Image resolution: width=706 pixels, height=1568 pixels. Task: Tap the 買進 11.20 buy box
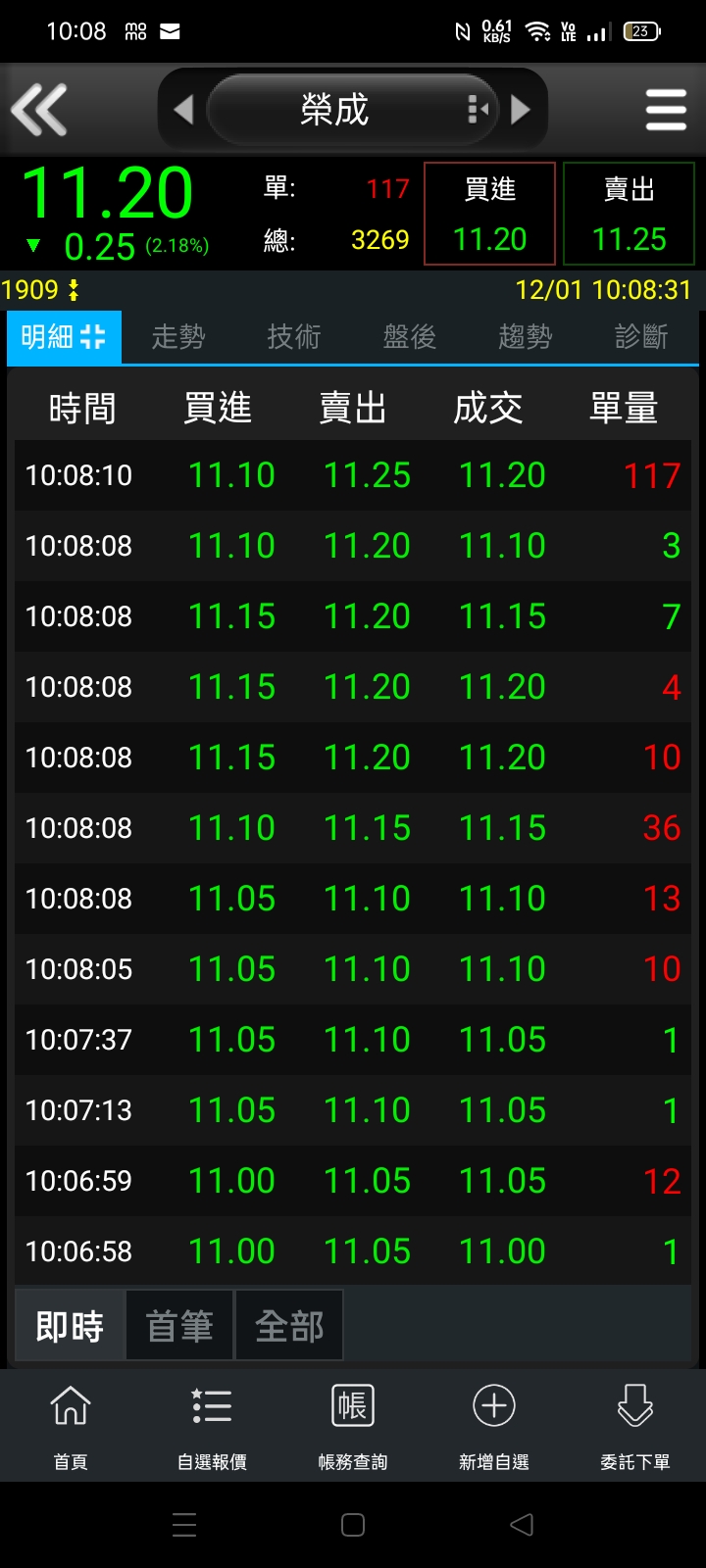point(490,214)
